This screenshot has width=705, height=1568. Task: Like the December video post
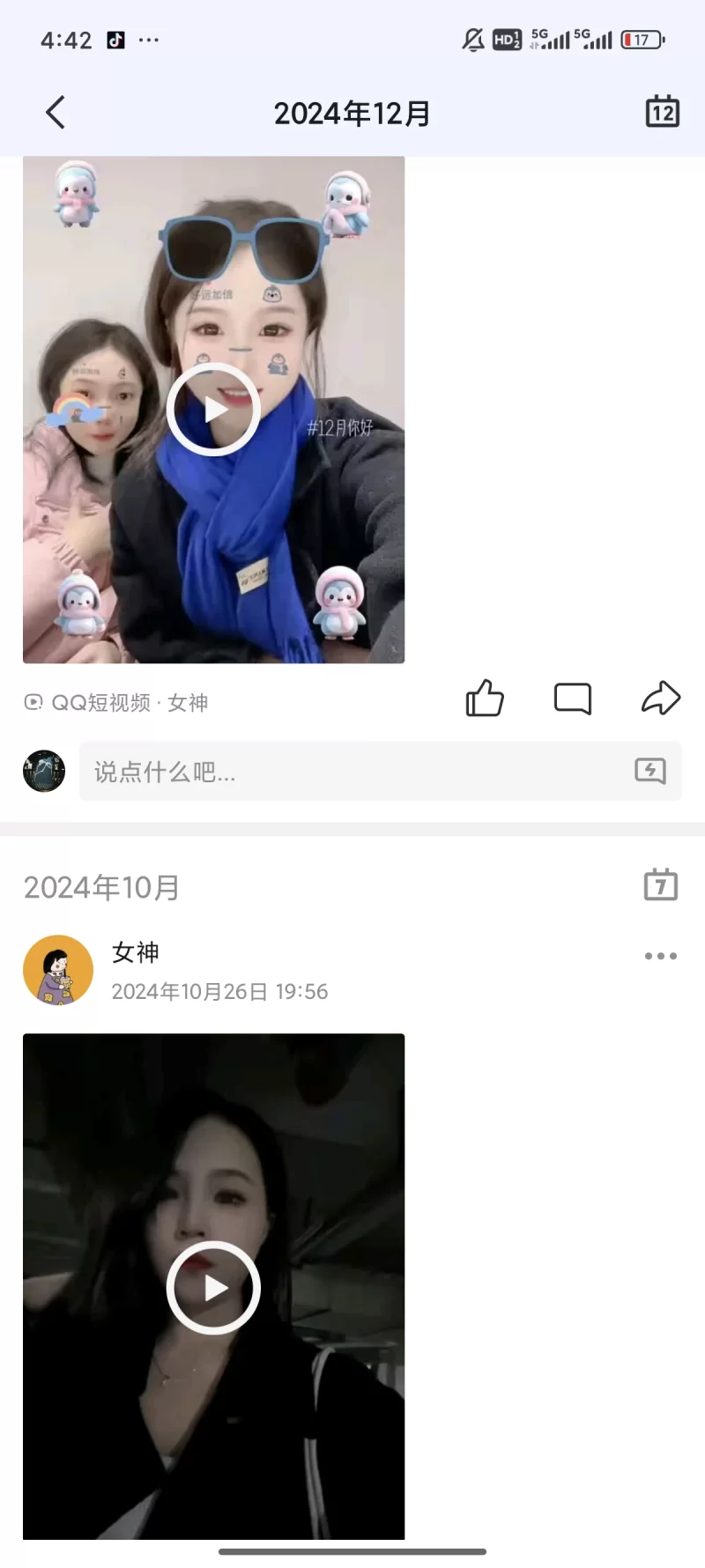485,699
